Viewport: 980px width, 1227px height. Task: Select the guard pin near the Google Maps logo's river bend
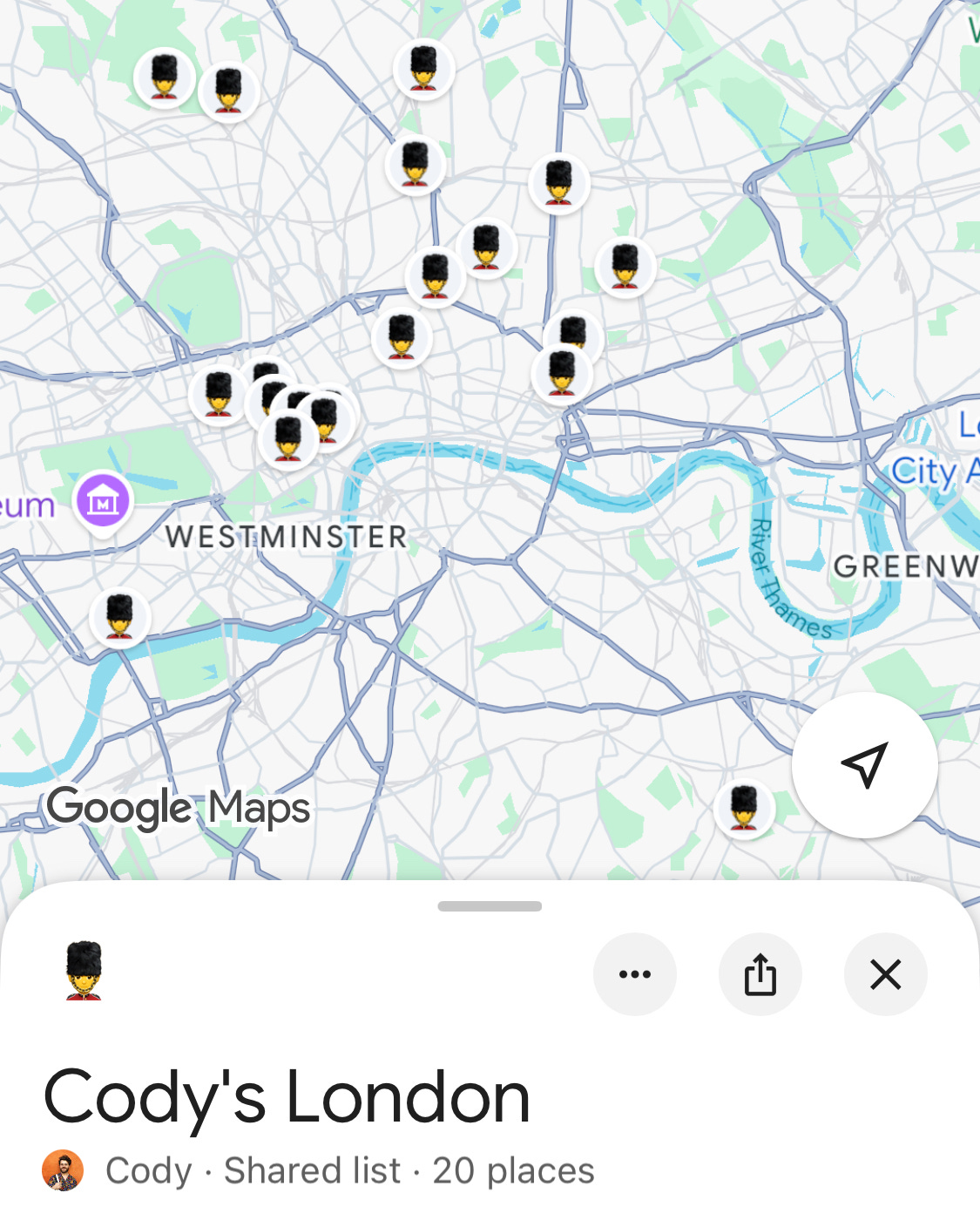[119, 617]
